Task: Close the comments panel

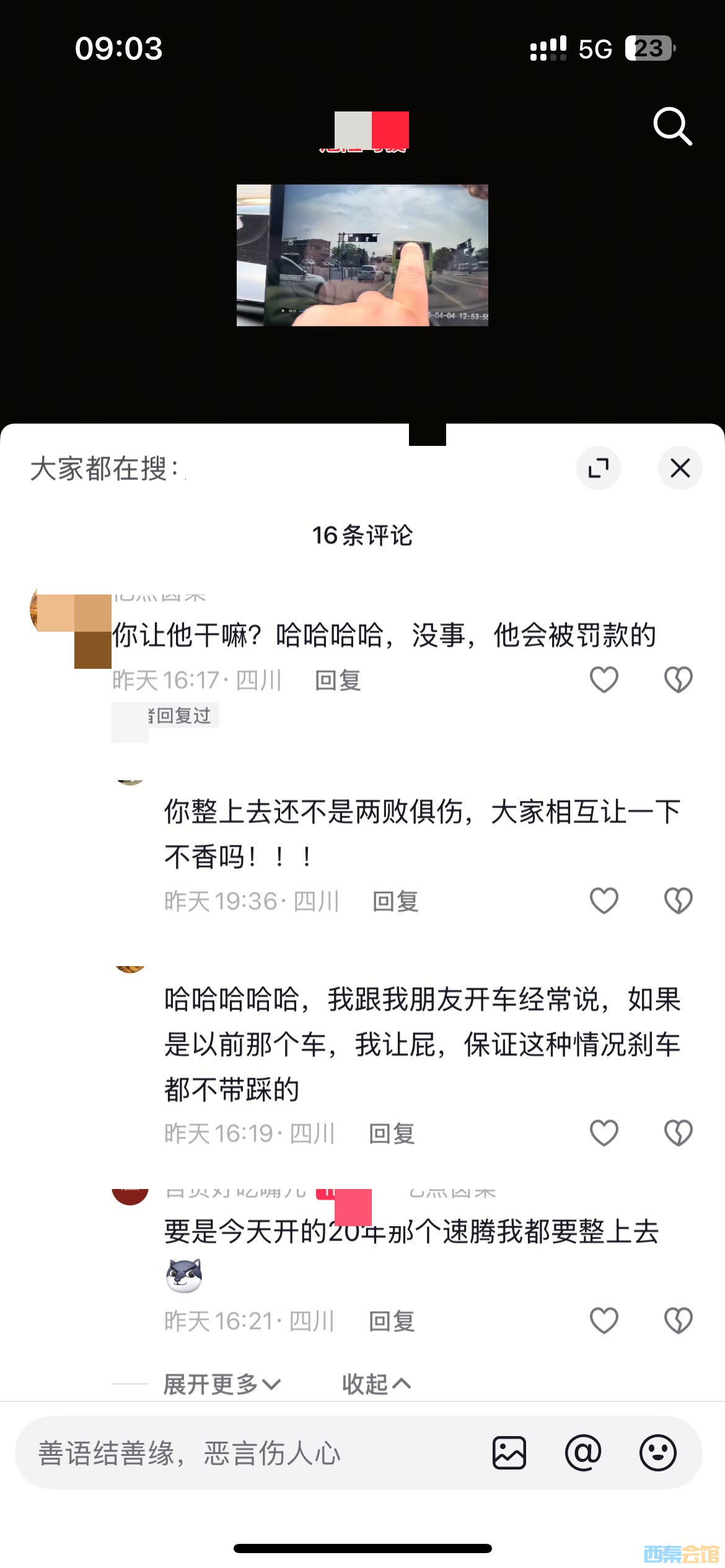Action: (680, 468)
